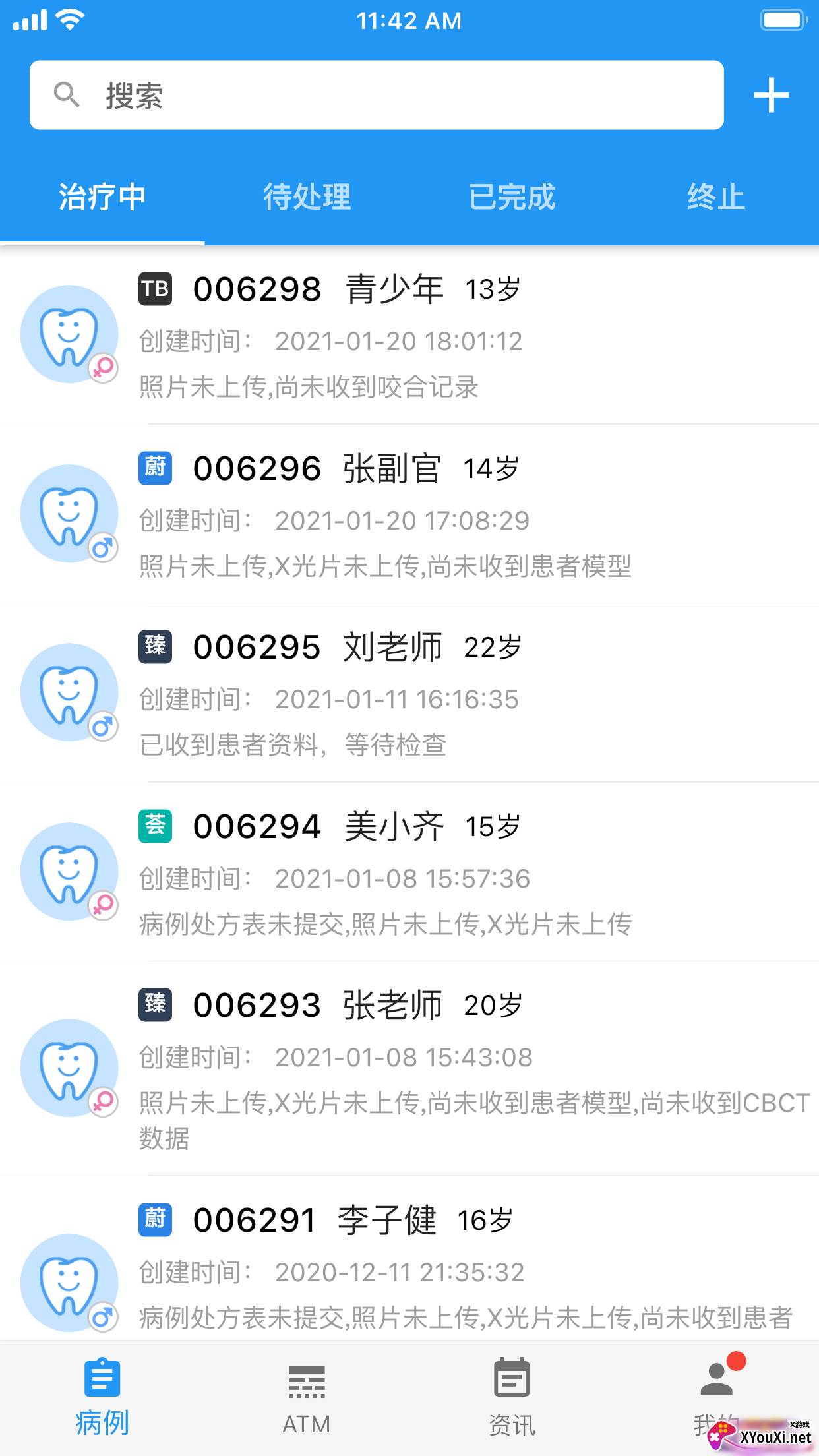Image resolution: width=819 pixels, height=1456 pixels.
Task: Go to the 病例 bottom tab
Action: [x=102, y=1397]
